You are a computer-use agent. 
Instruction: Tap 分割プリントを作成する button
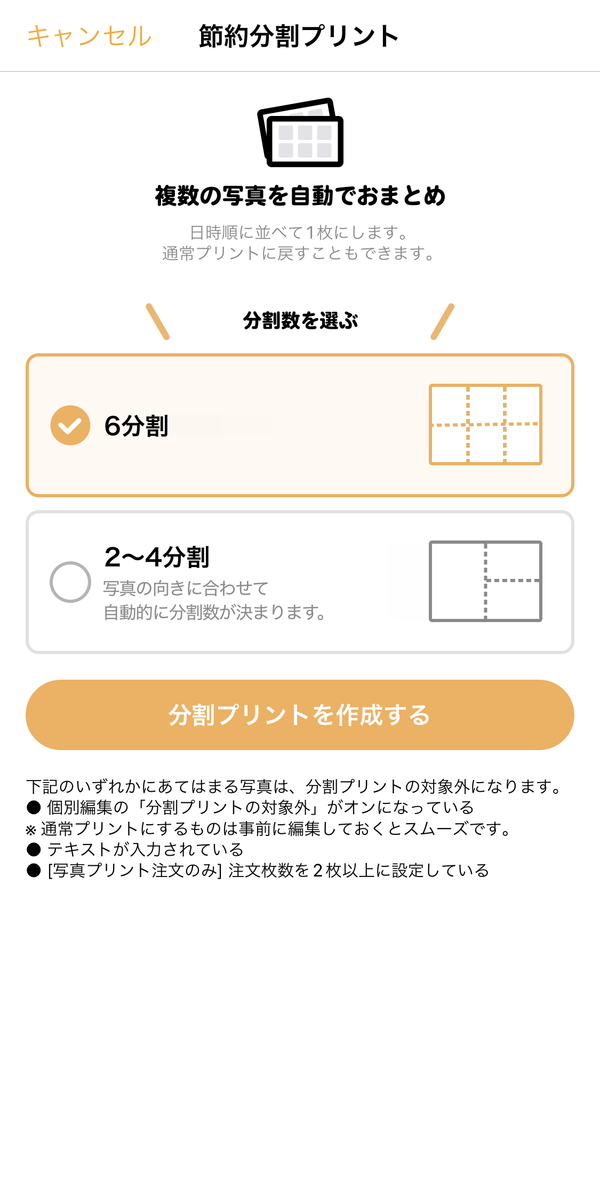[300, 715]
